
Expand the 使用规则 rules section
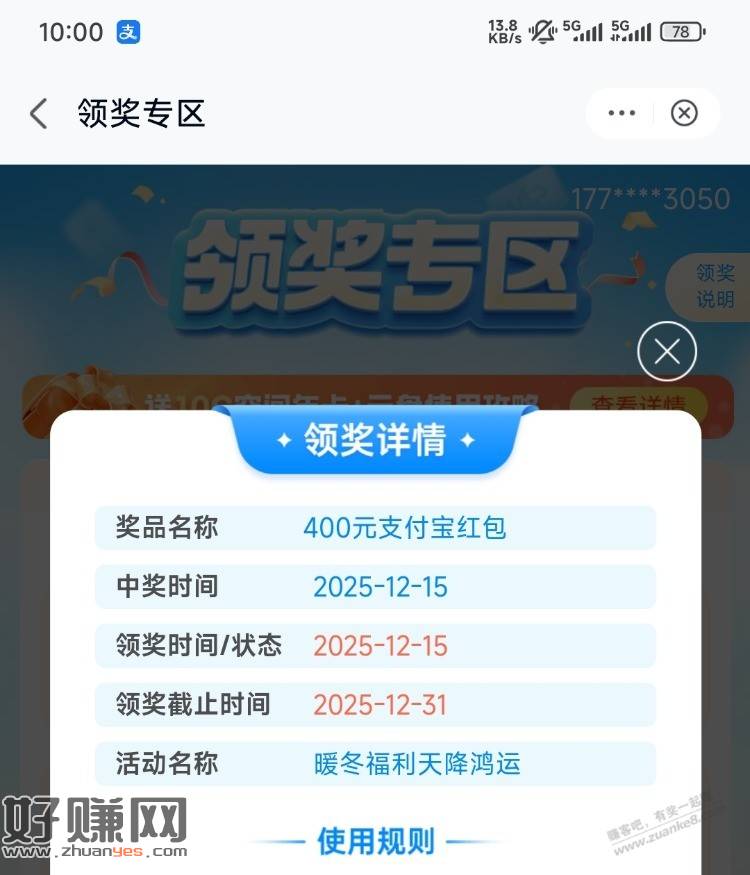coord(375,841)
